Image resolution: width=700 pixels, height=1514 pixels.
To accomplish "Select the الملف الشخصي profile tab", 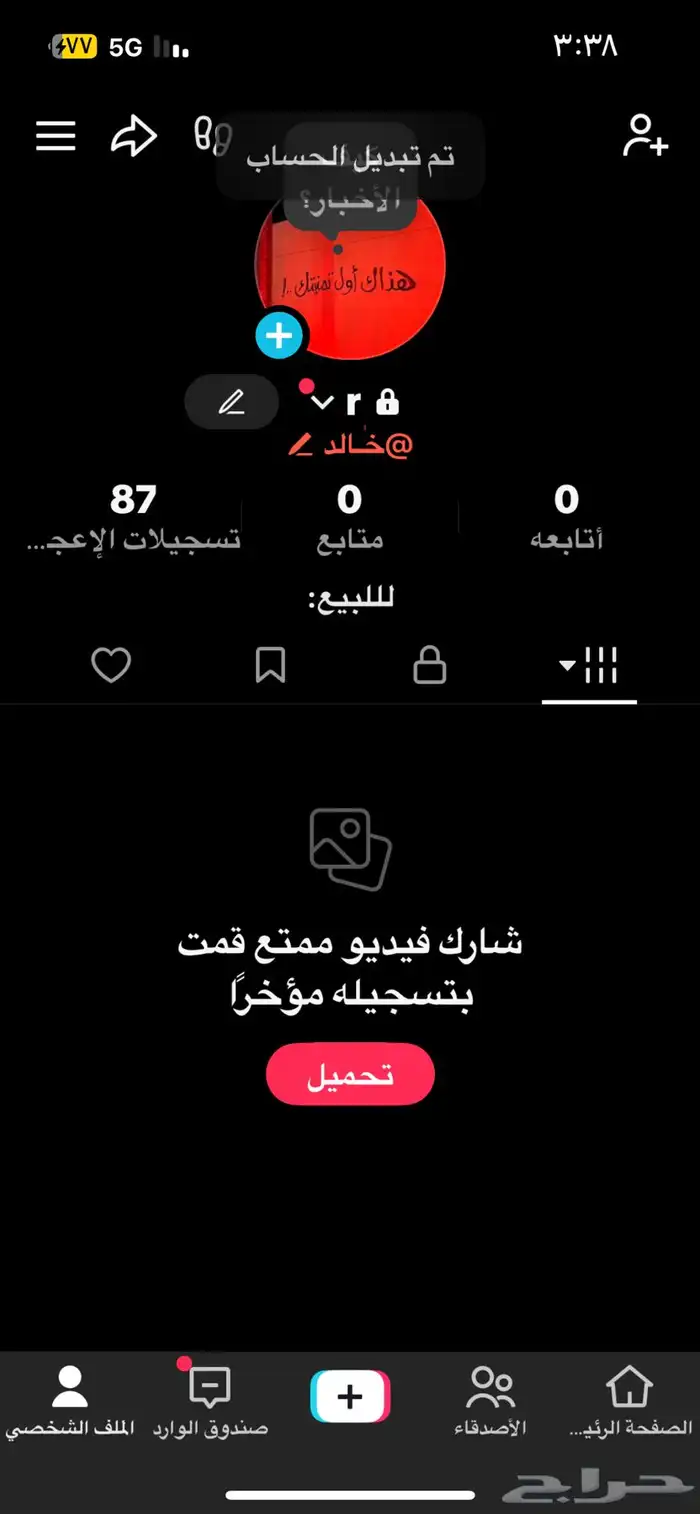I will [70, 1400].
